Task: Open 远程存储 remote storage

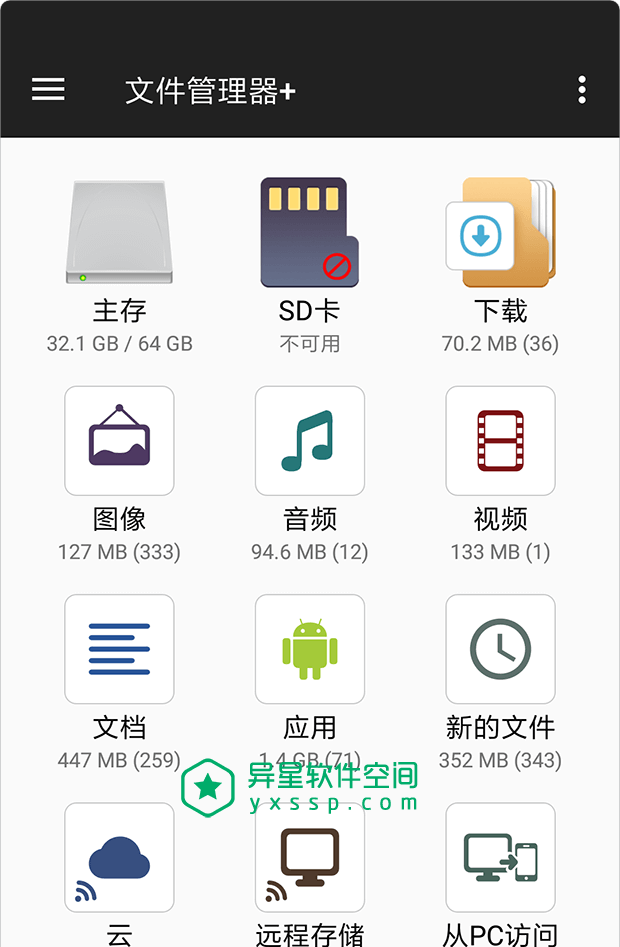Action: click(309, 857)
